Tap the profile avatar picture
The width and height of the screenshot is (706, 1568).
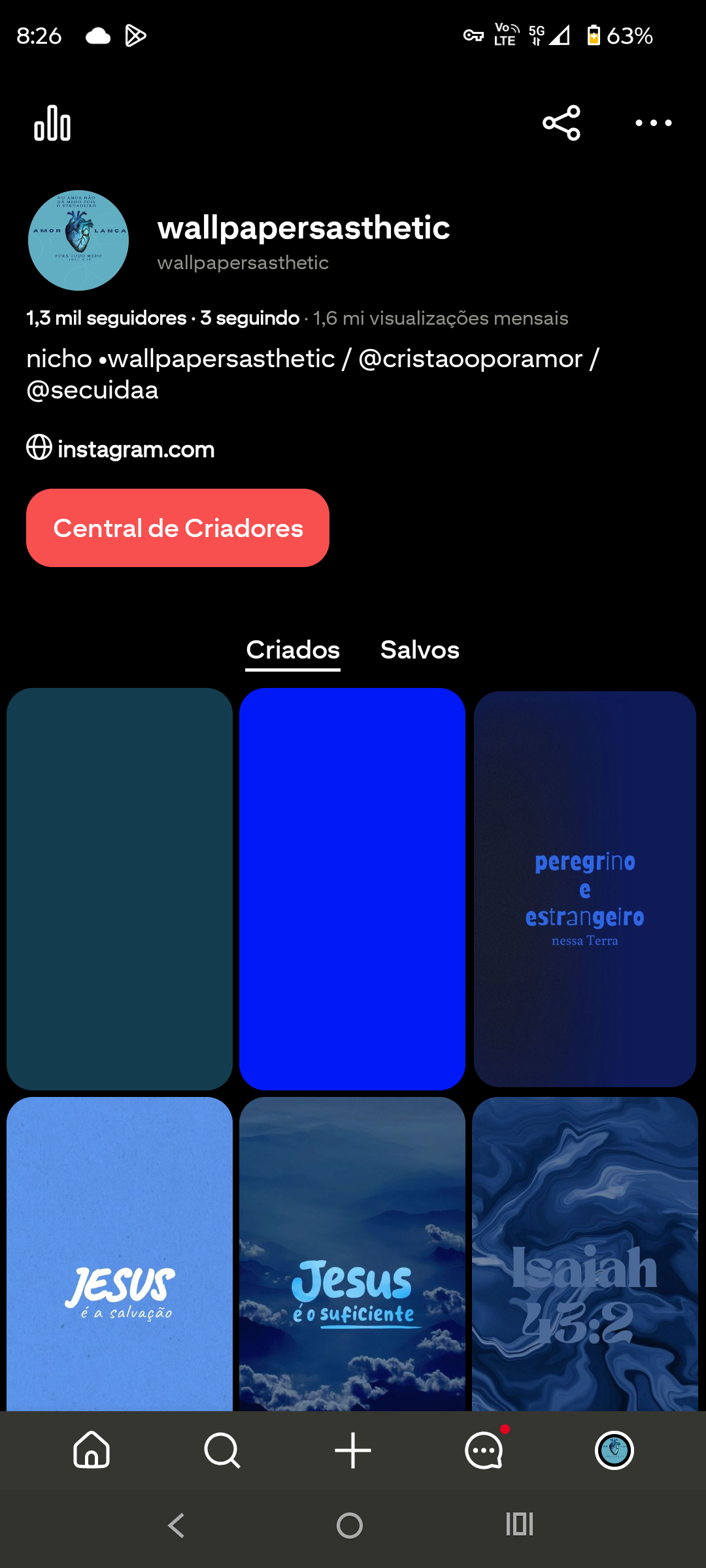pos(78,240)
